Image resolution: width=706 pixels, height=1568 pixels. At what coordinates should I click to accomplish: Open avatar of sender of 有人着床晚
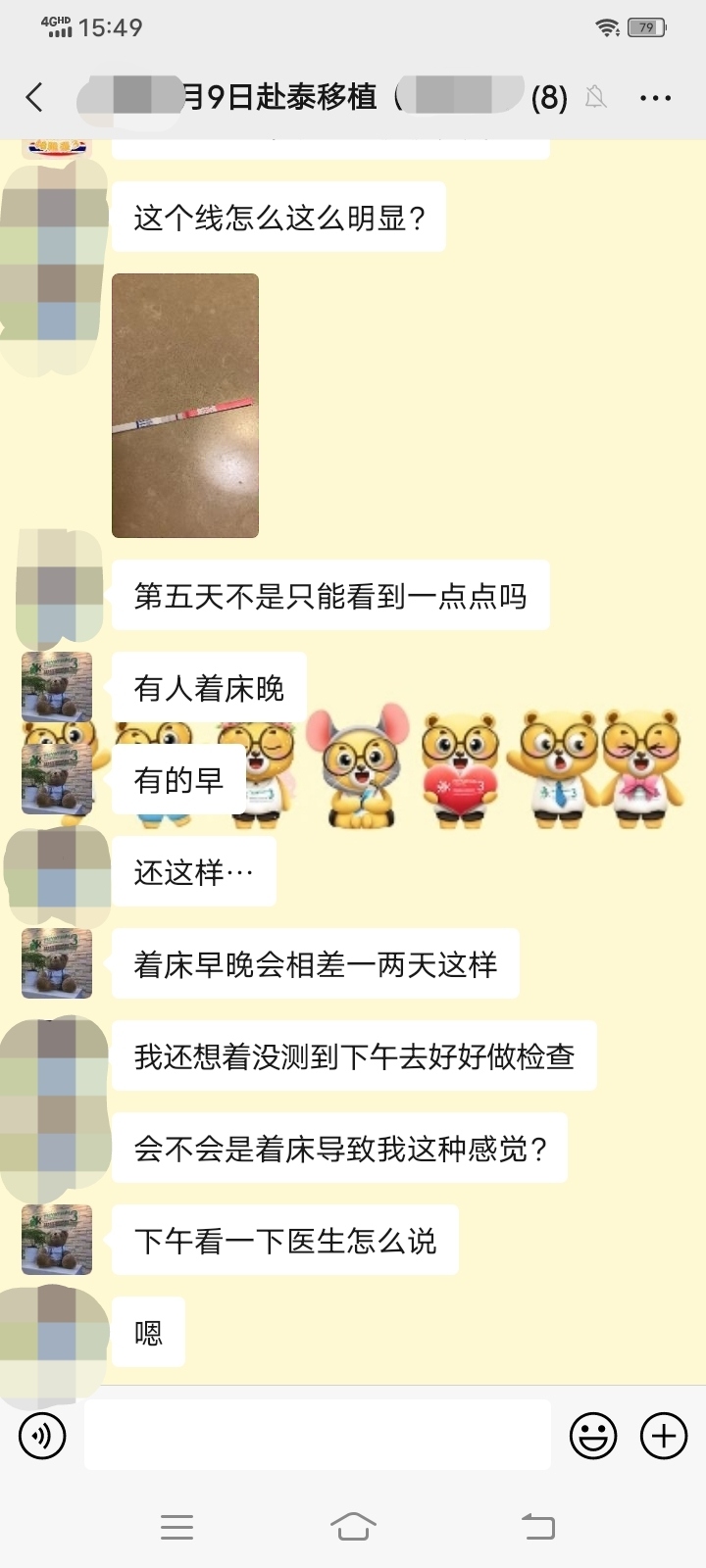point(57,688)
